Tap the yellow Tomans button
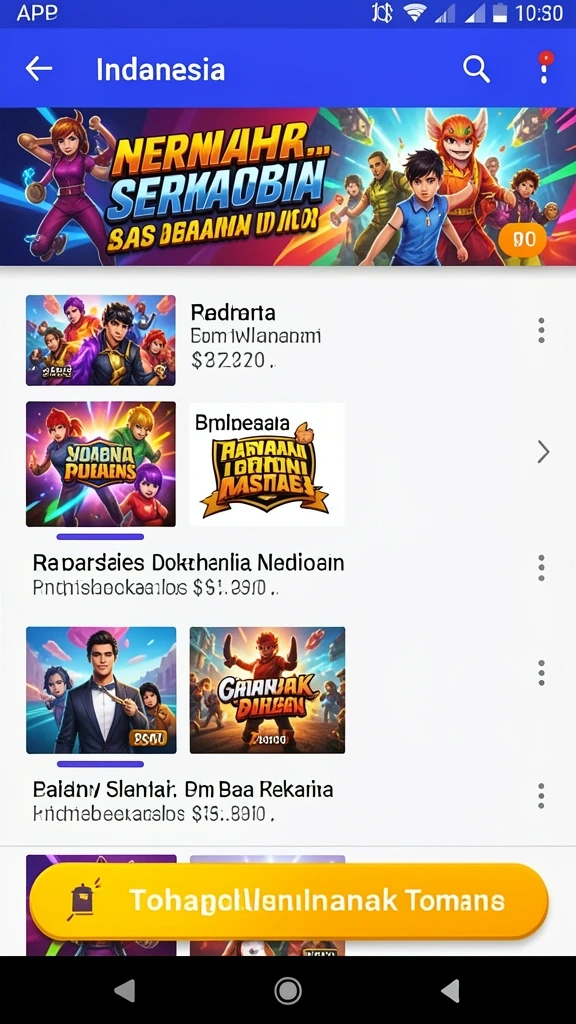 click(x=289, y=901)
